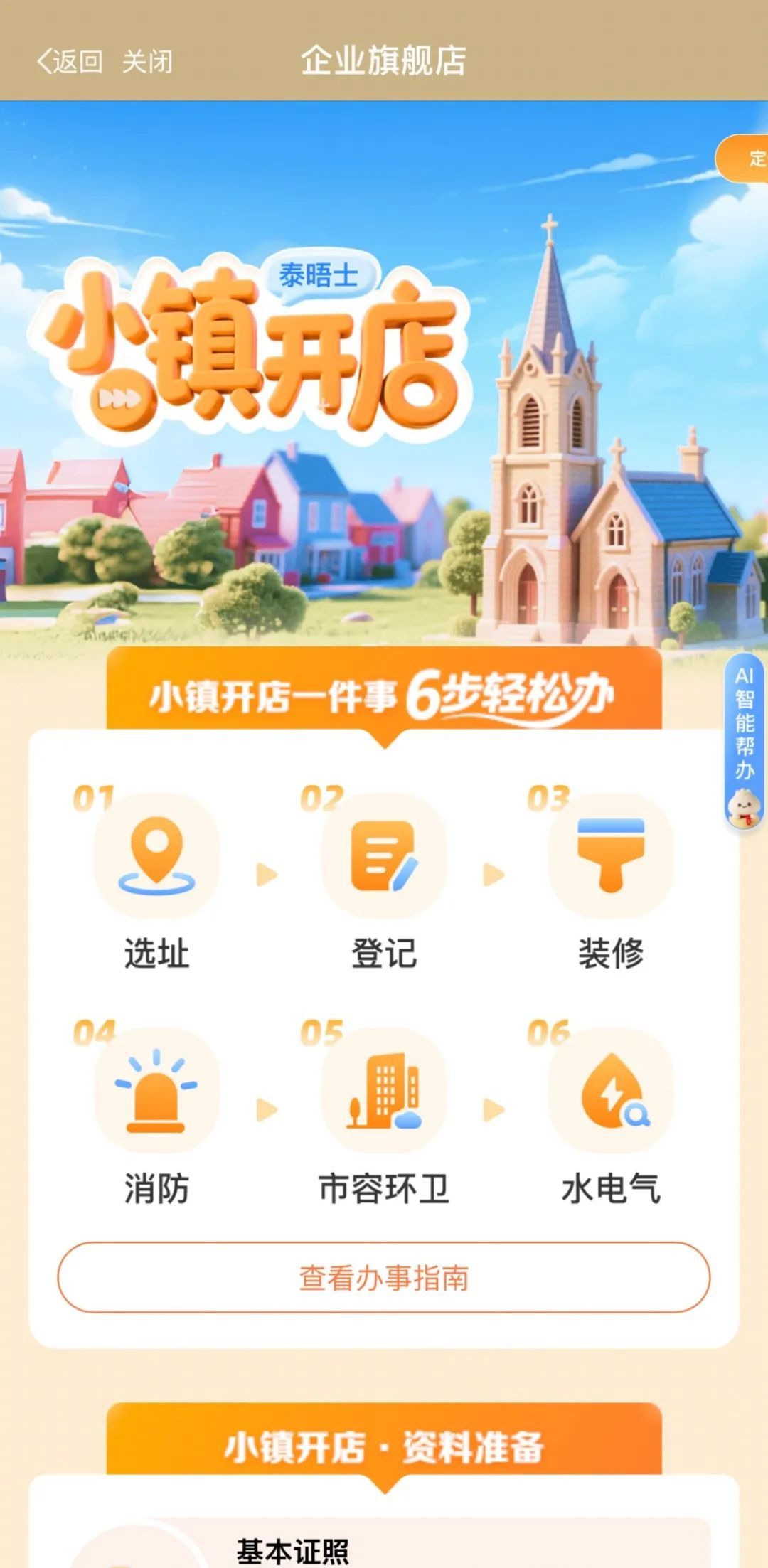Close the page with 关闭
Screen dimensions: 768x1568
147,61
